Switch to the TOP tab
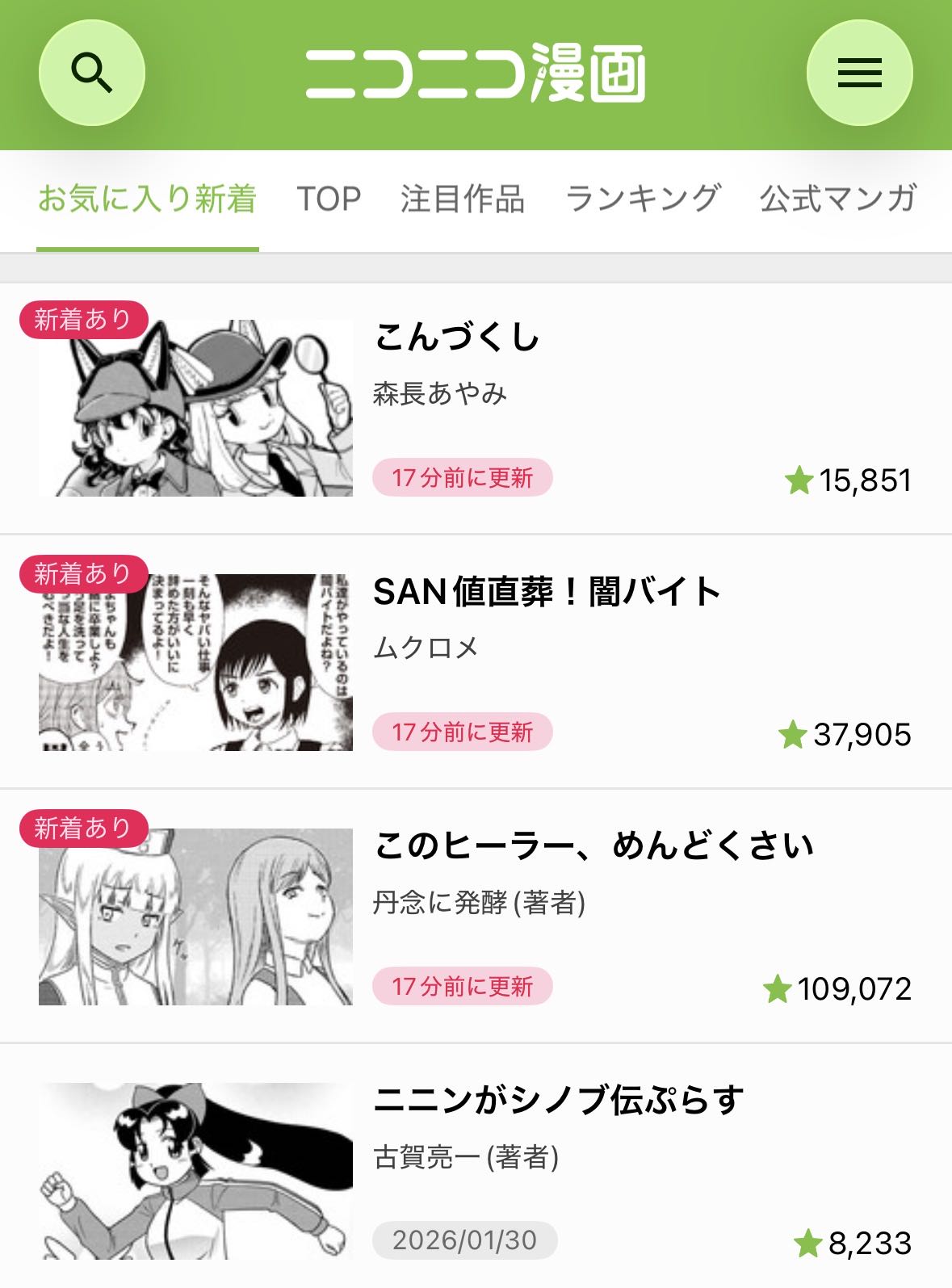The image size is (952, 1288). coord(329,199)
